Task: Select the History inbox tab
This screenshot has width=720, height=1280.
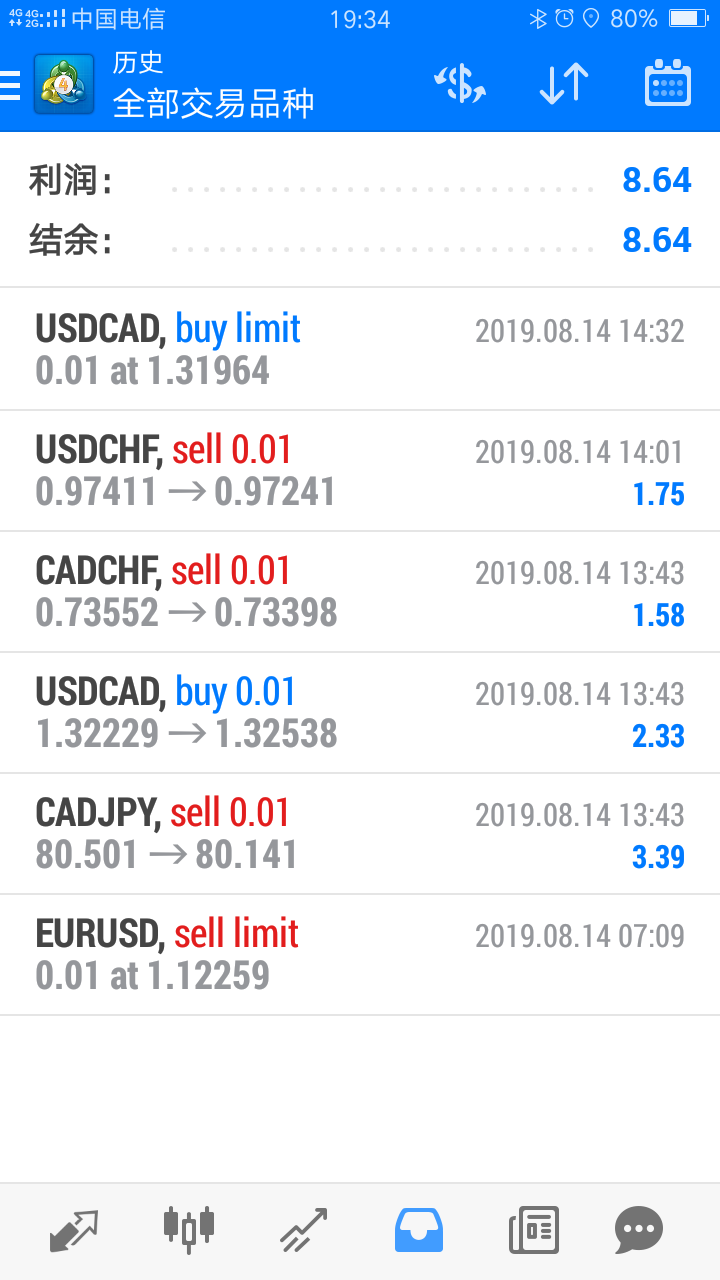Action: (x=418, y=1230)
